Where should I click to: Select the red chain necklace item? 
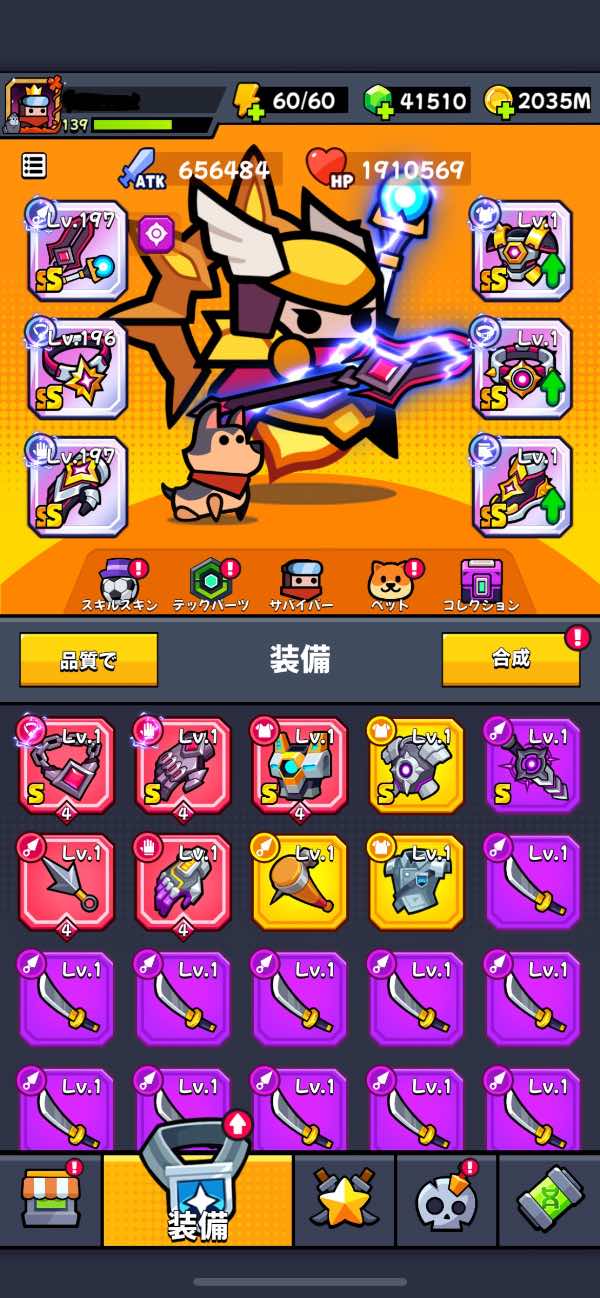tap(67, 766)
